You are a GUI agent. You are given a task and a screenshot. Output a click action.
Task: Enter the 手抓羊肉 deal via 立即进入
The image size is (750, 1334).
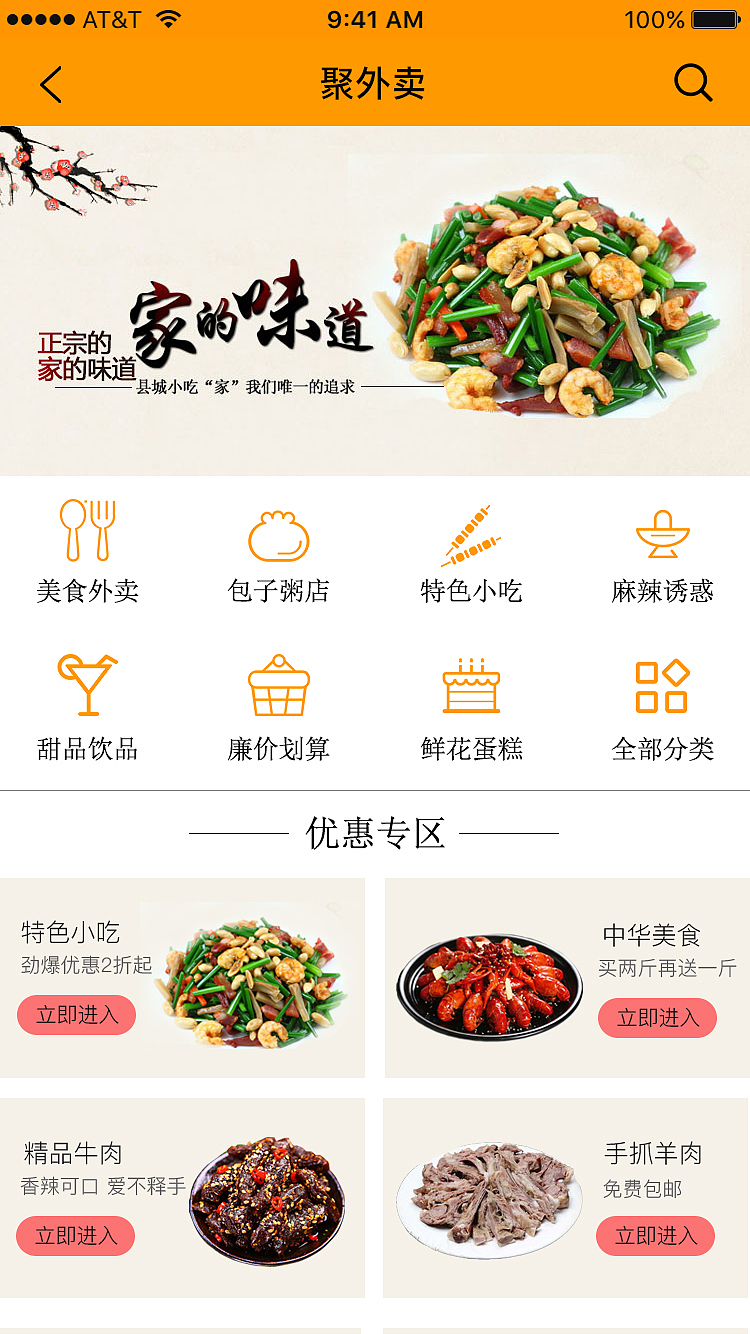click(655, 1236)
